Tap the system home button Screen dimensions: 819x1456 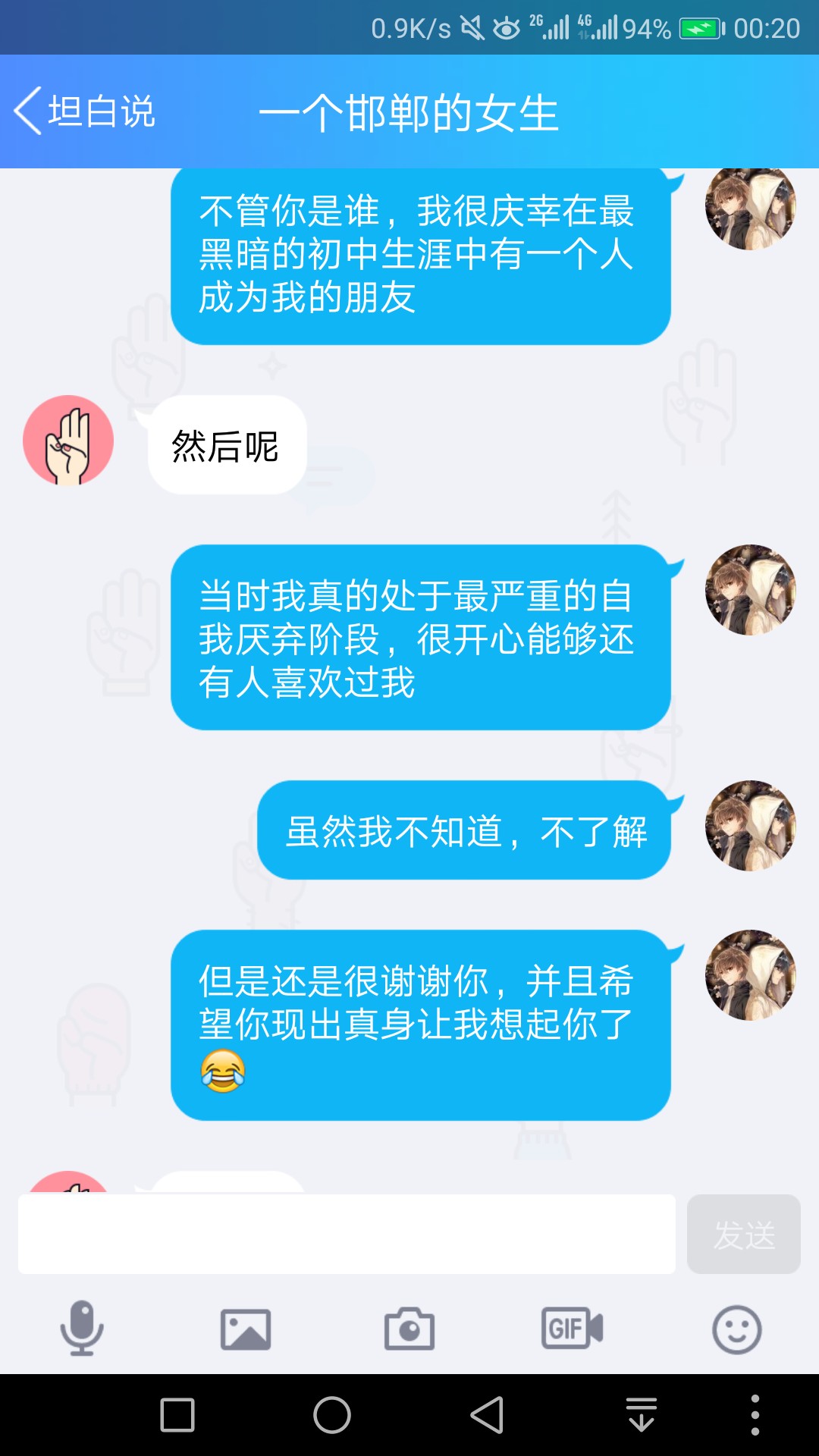[332, 1415]
